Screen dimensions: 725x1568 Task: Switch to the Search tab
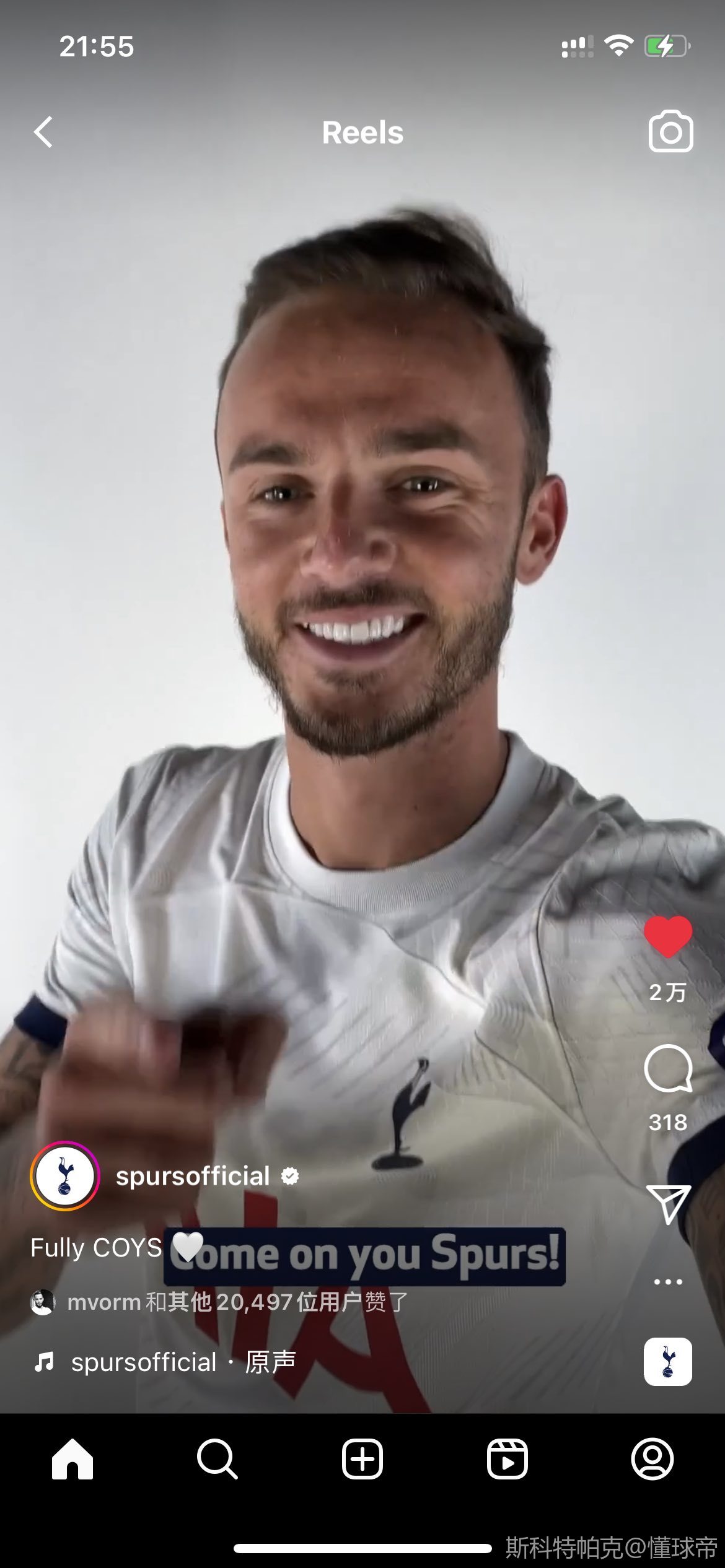click(x=217, y=1459)
